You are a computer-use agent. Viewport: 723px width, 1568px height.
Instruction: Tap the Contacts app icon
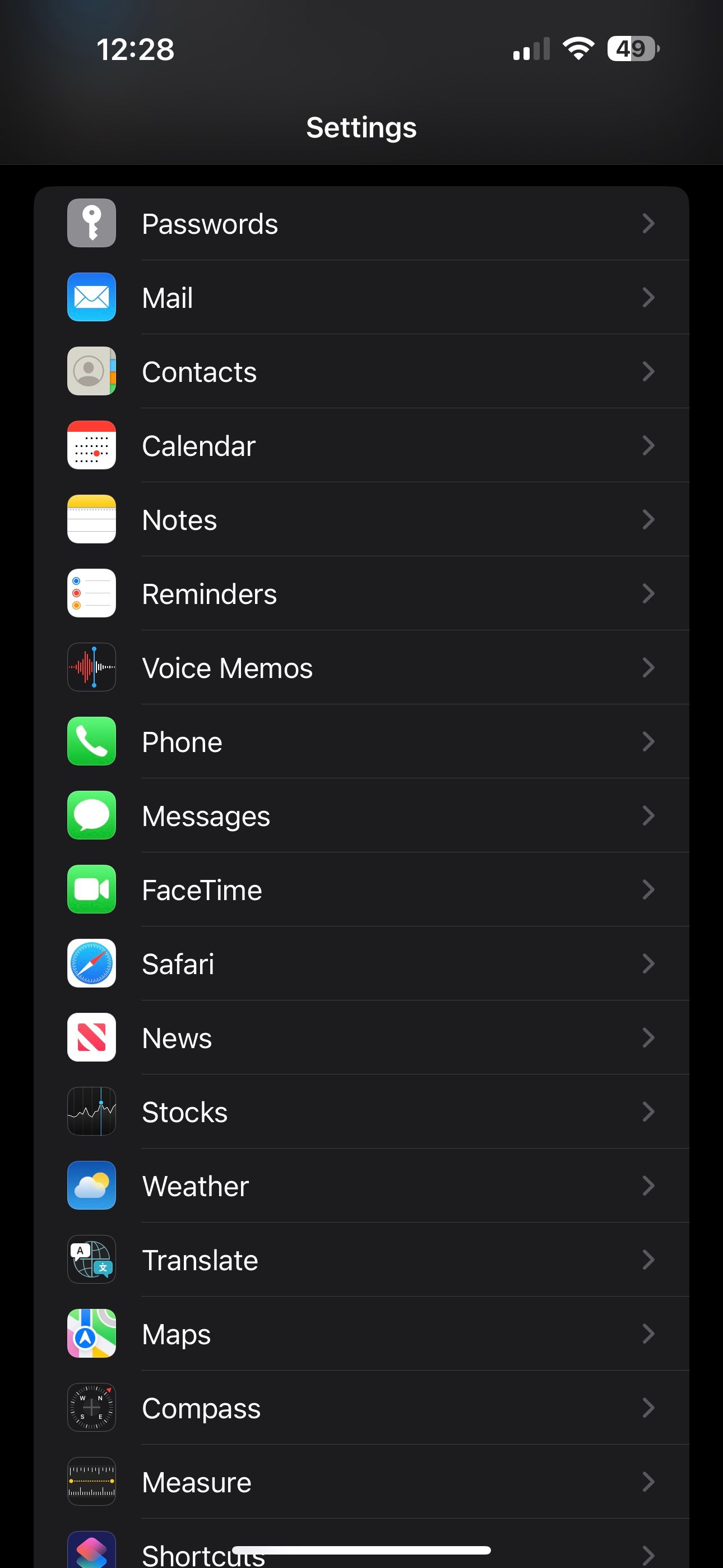click(x=91, y=371)
